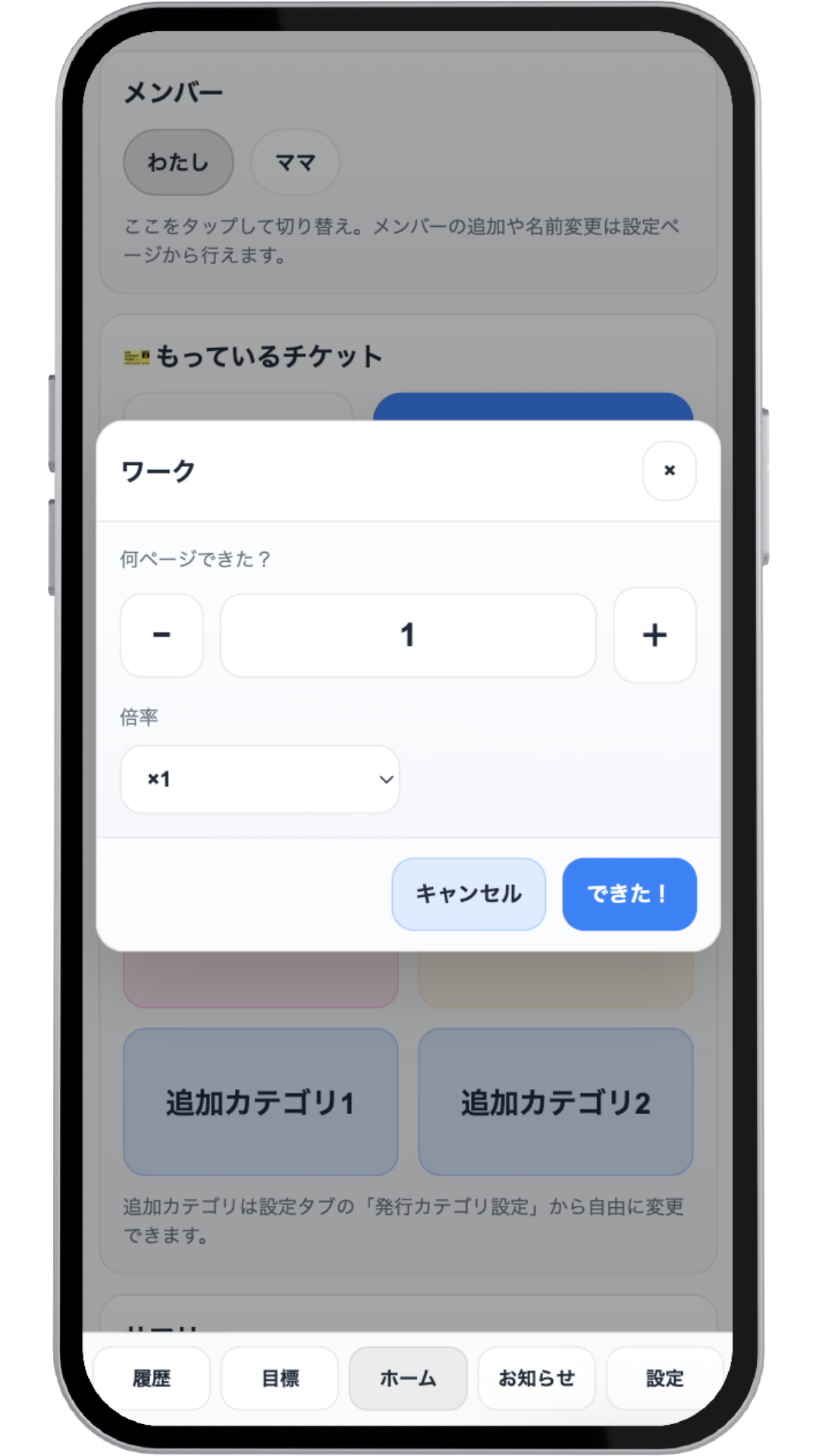Tap the キャンセル button
Screen dimensions: 819x1456
point(469,894)
